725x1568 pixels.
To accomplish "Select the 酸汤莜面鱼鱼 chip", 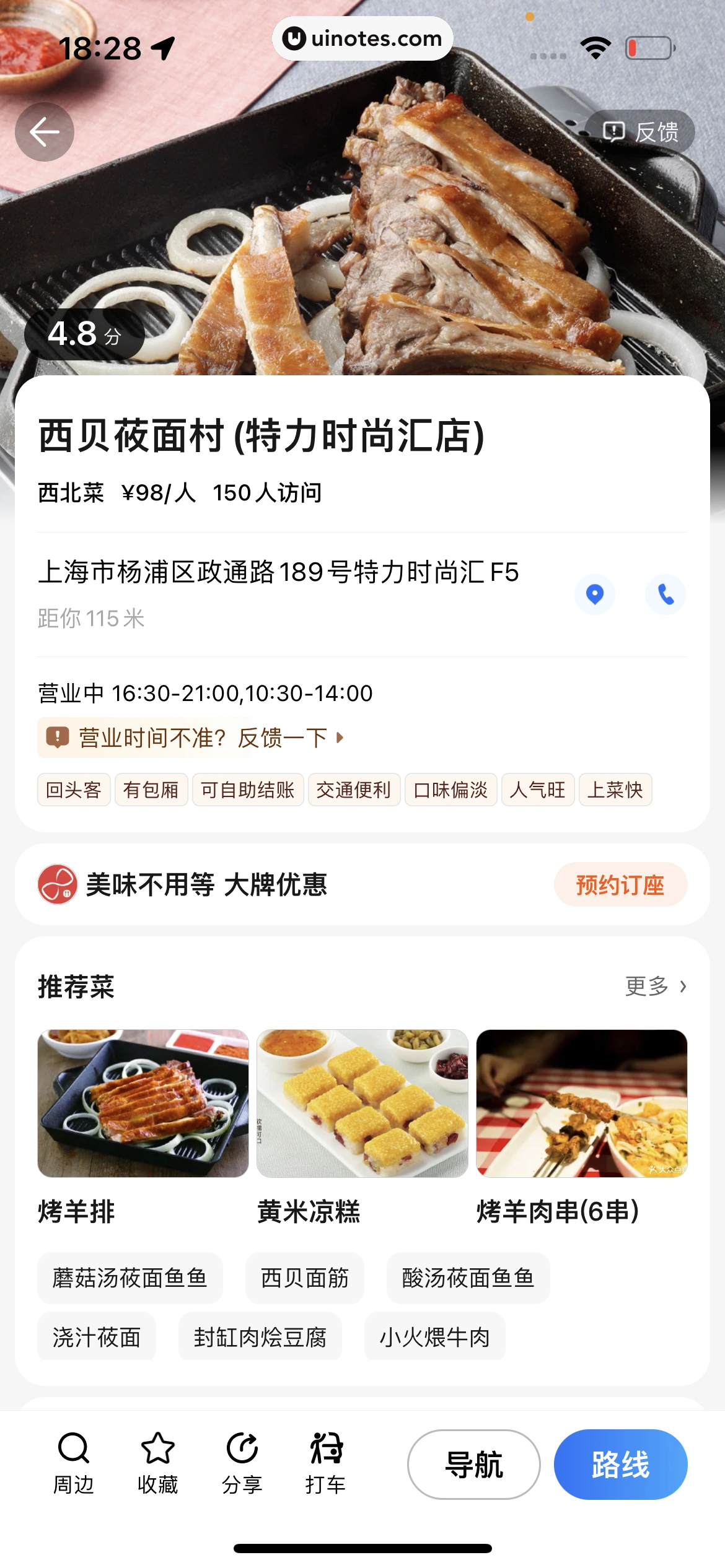I will (x=468, y=1278).
